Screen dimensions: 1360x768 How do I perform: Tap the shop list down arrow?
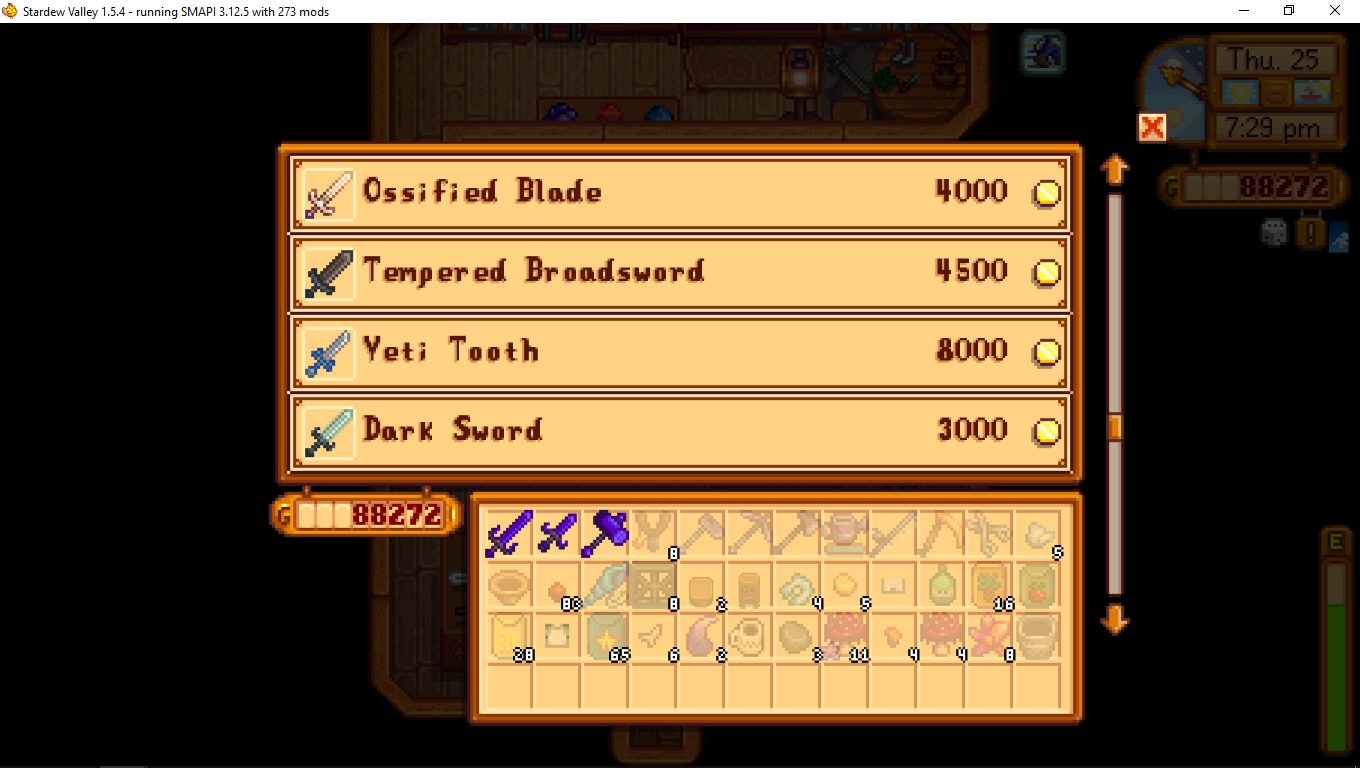pyautogui.click(x=1114, y=621)
